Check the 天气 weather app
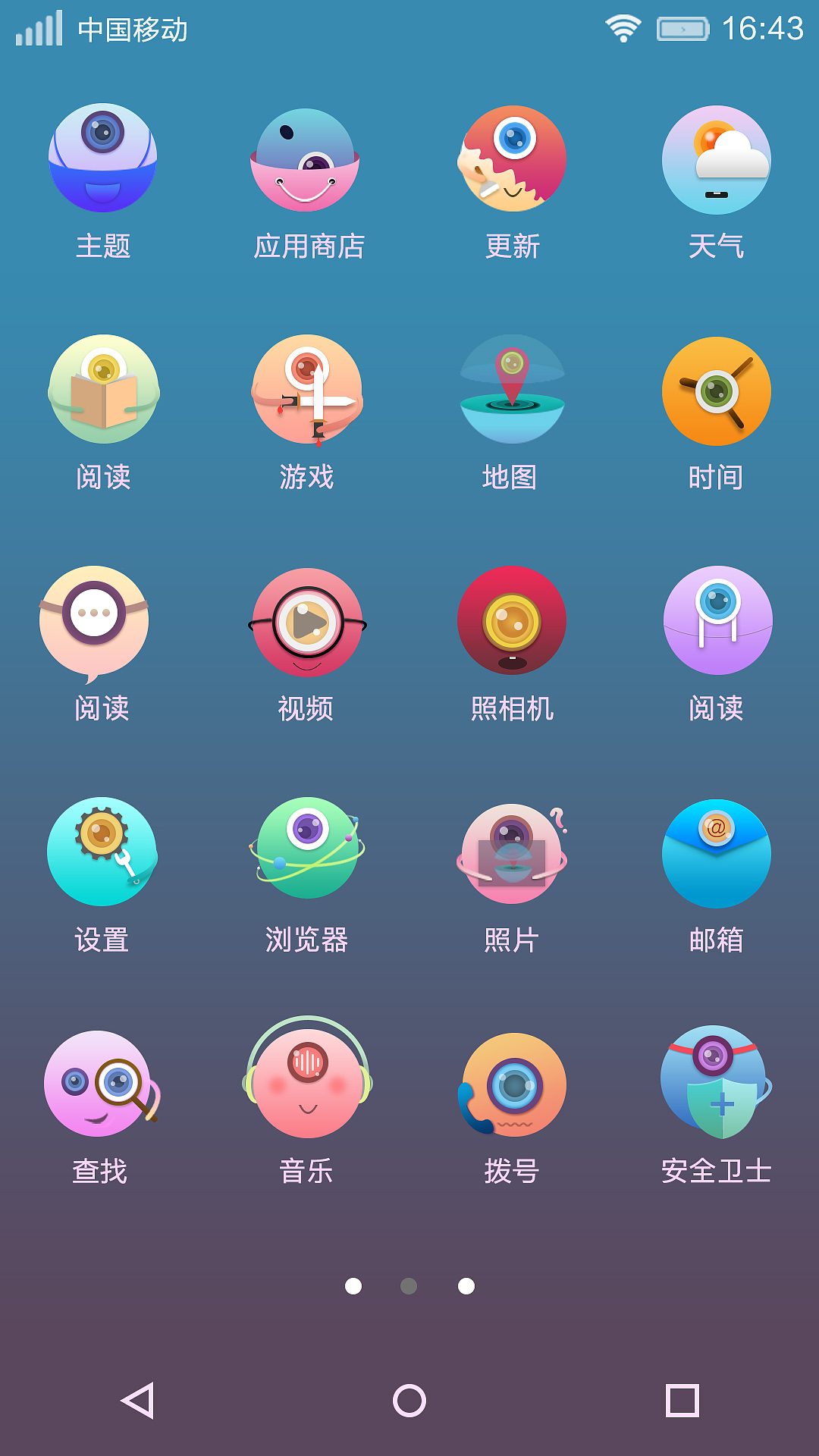Screen dimensions: 819x1456 [717, 159]
